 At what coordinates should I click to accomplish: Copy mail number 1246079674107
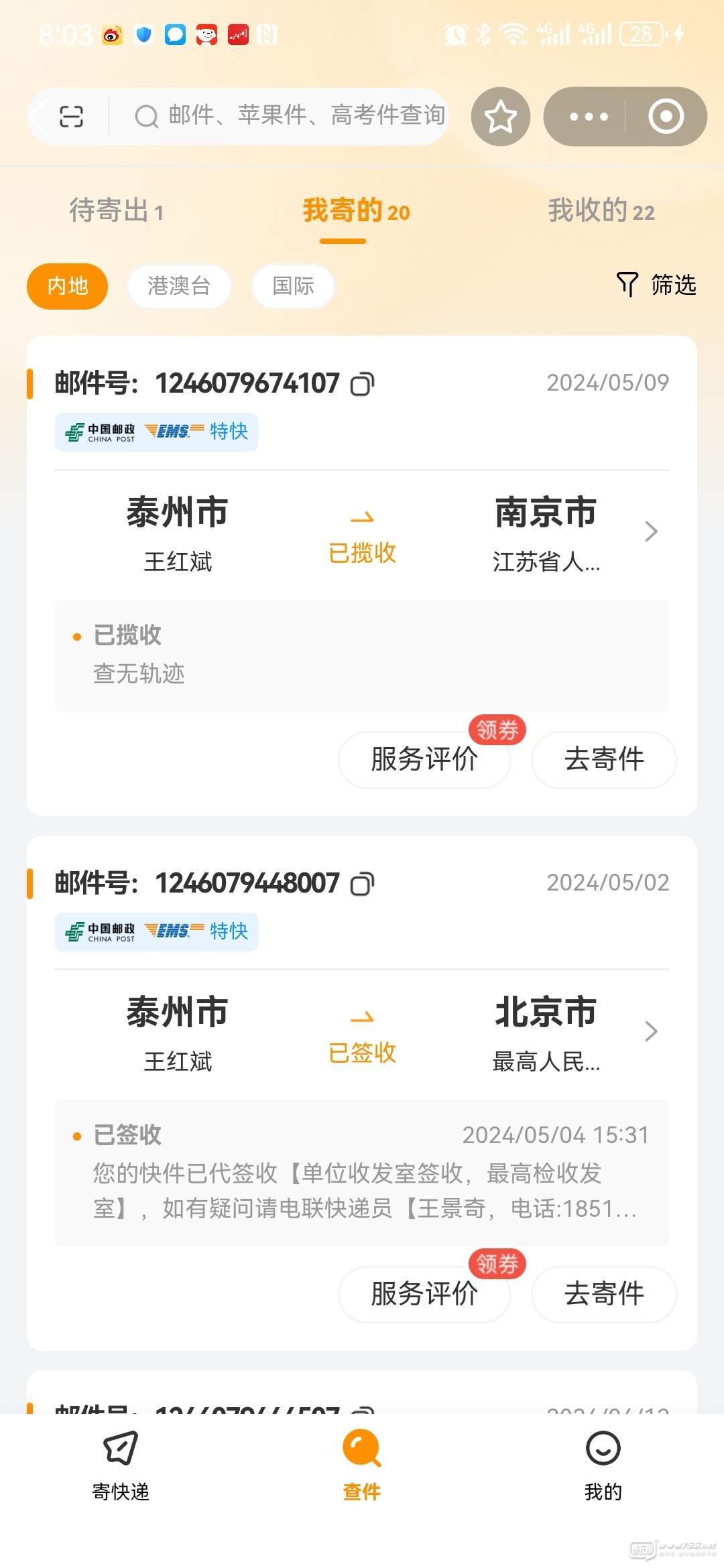(x=362, y=384)
